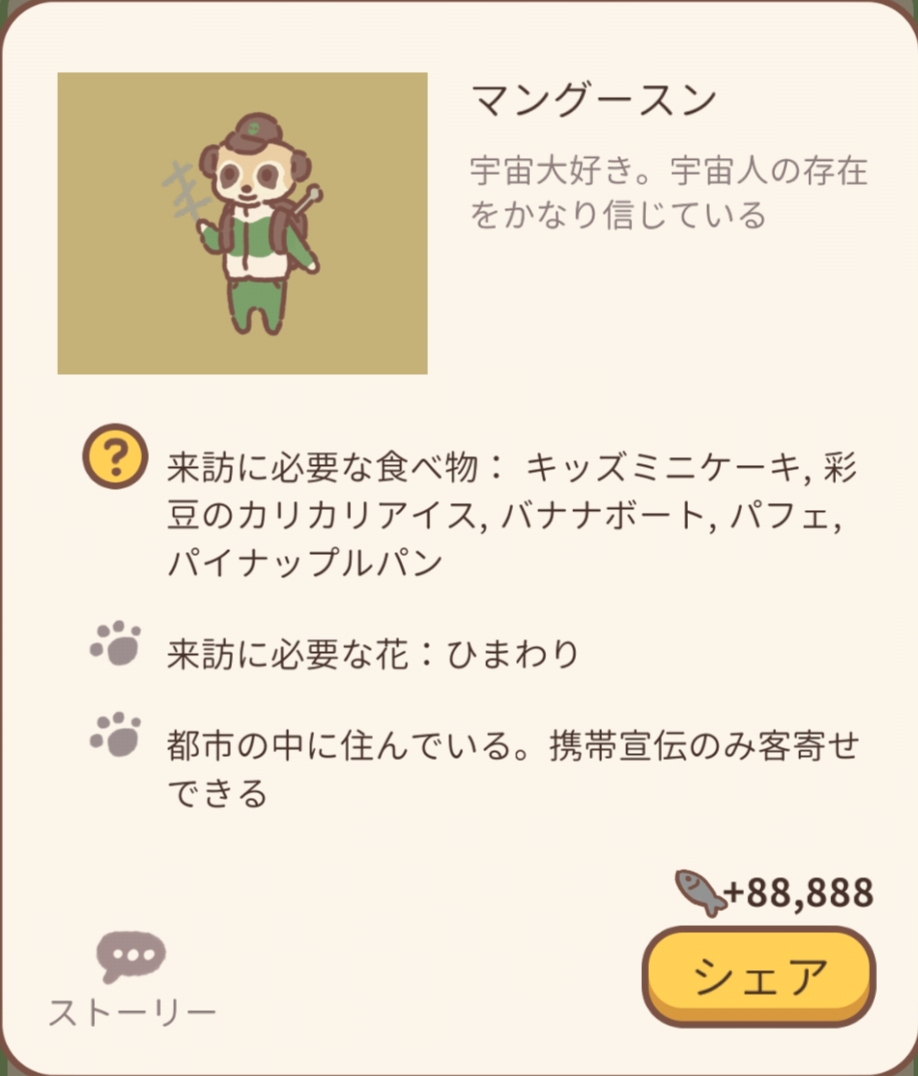
Task: Tap the yellow シェア share button
Action: 758,976
